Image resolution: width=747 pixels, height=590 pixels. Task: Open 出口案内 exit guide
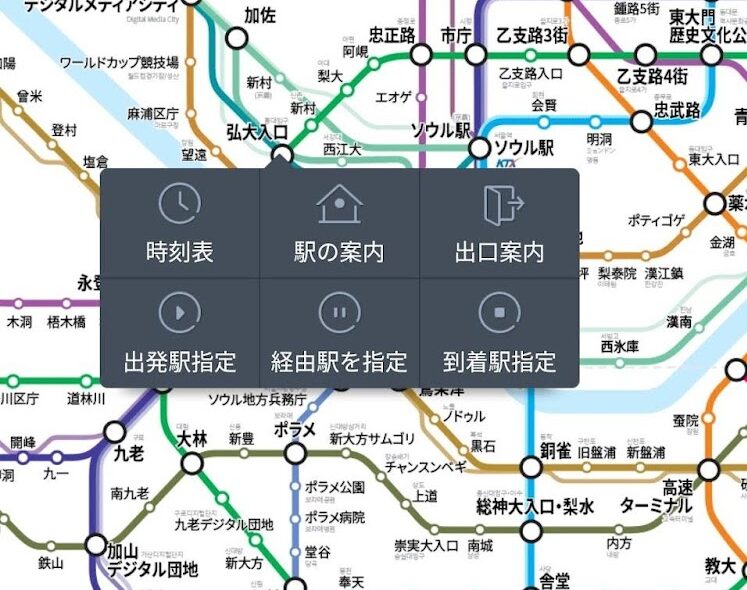pos(499,224)
